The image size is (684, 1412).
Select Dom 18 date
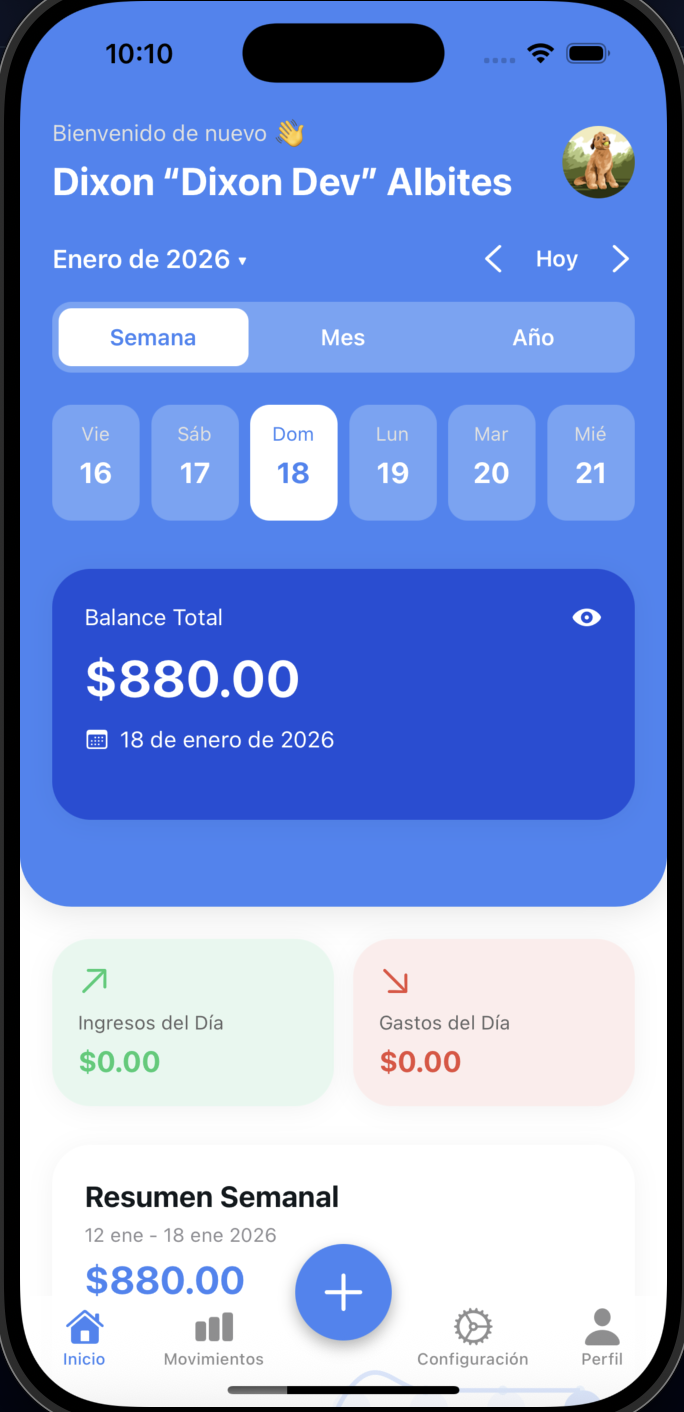[293, 462]
